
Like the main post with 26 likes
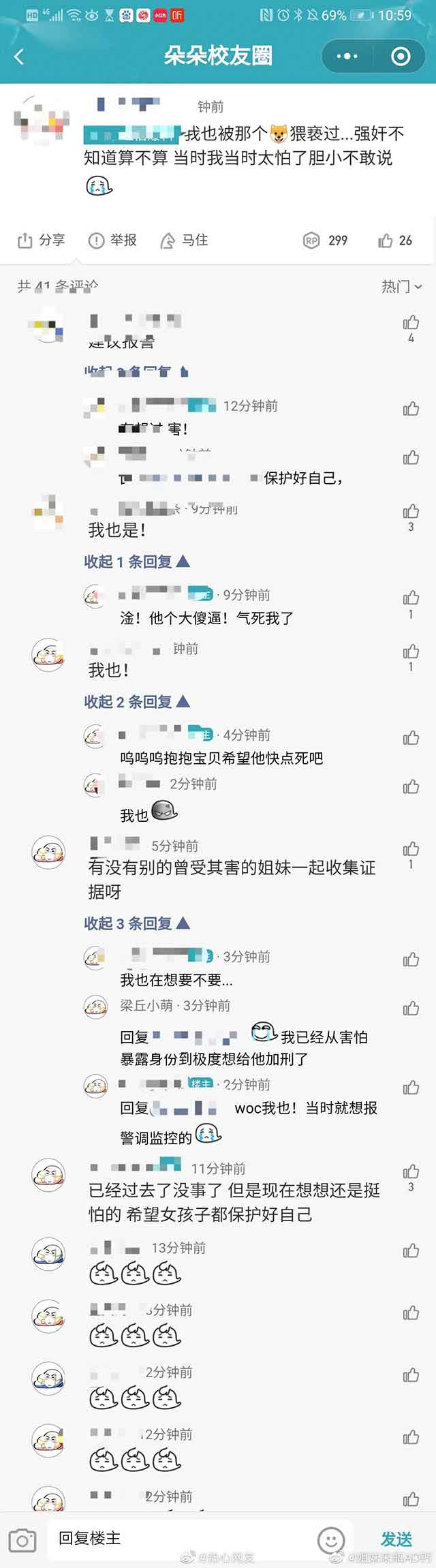click(395, 240)
